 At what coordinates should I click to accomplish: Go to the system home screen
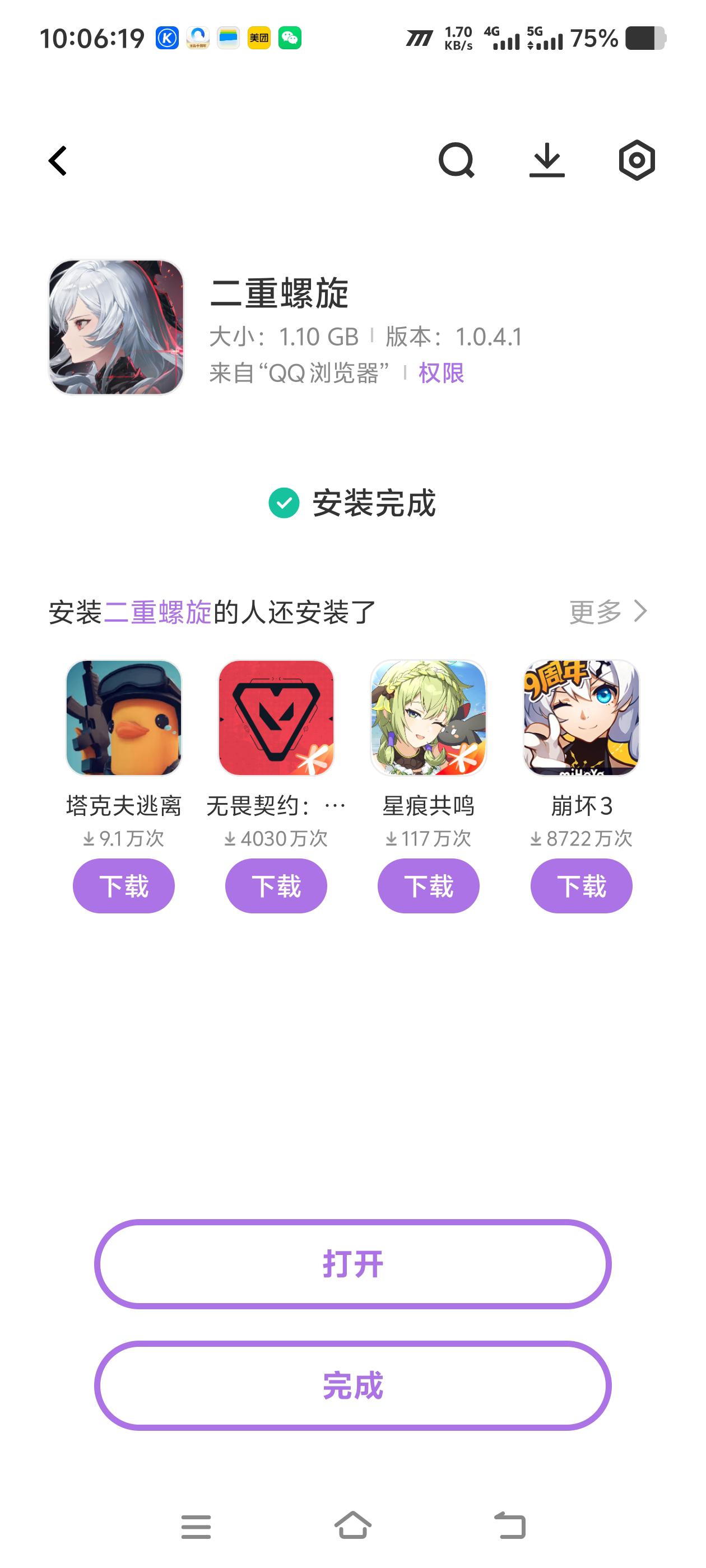click(352, 1526)
